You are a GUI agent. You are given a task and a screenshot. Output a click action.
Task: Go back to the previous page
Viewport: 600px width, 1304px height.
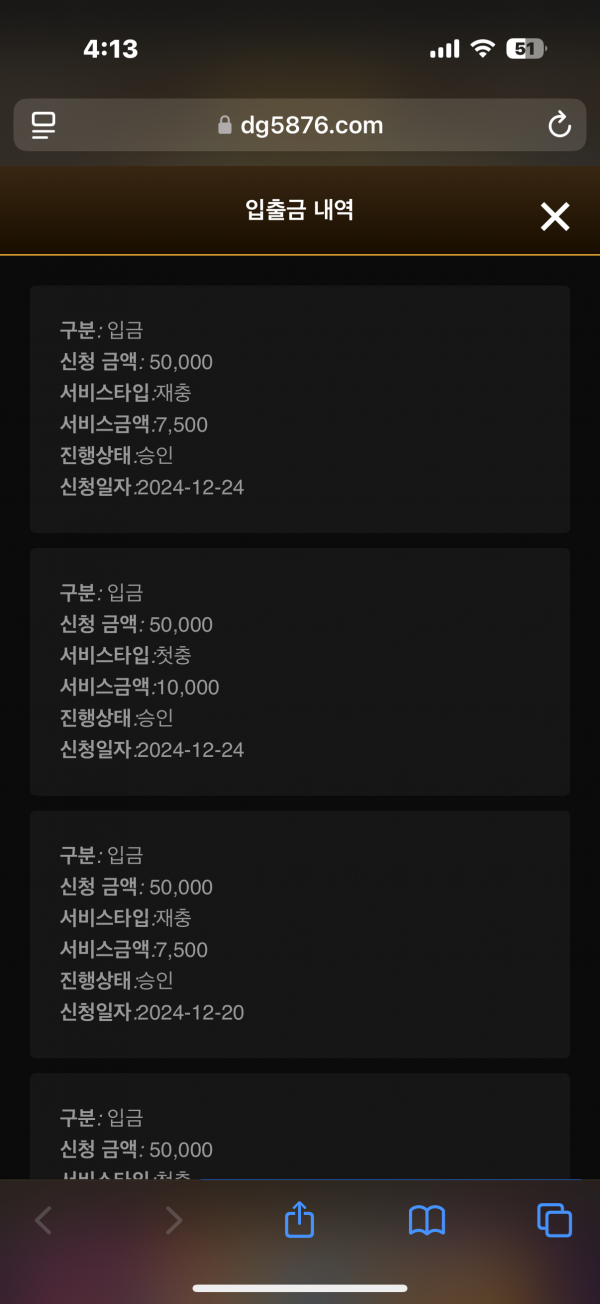click(x=43, y=1220)
